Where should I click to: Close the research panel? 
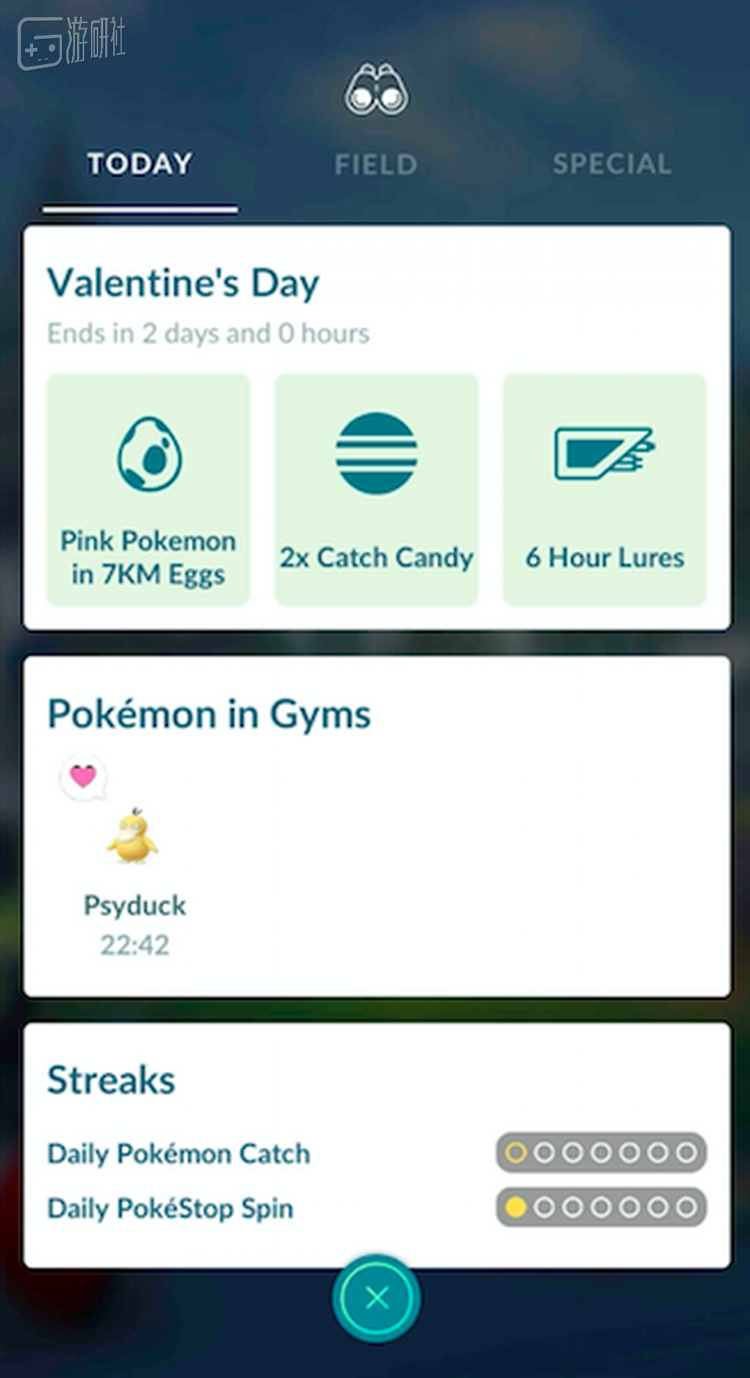[376, 1298]
